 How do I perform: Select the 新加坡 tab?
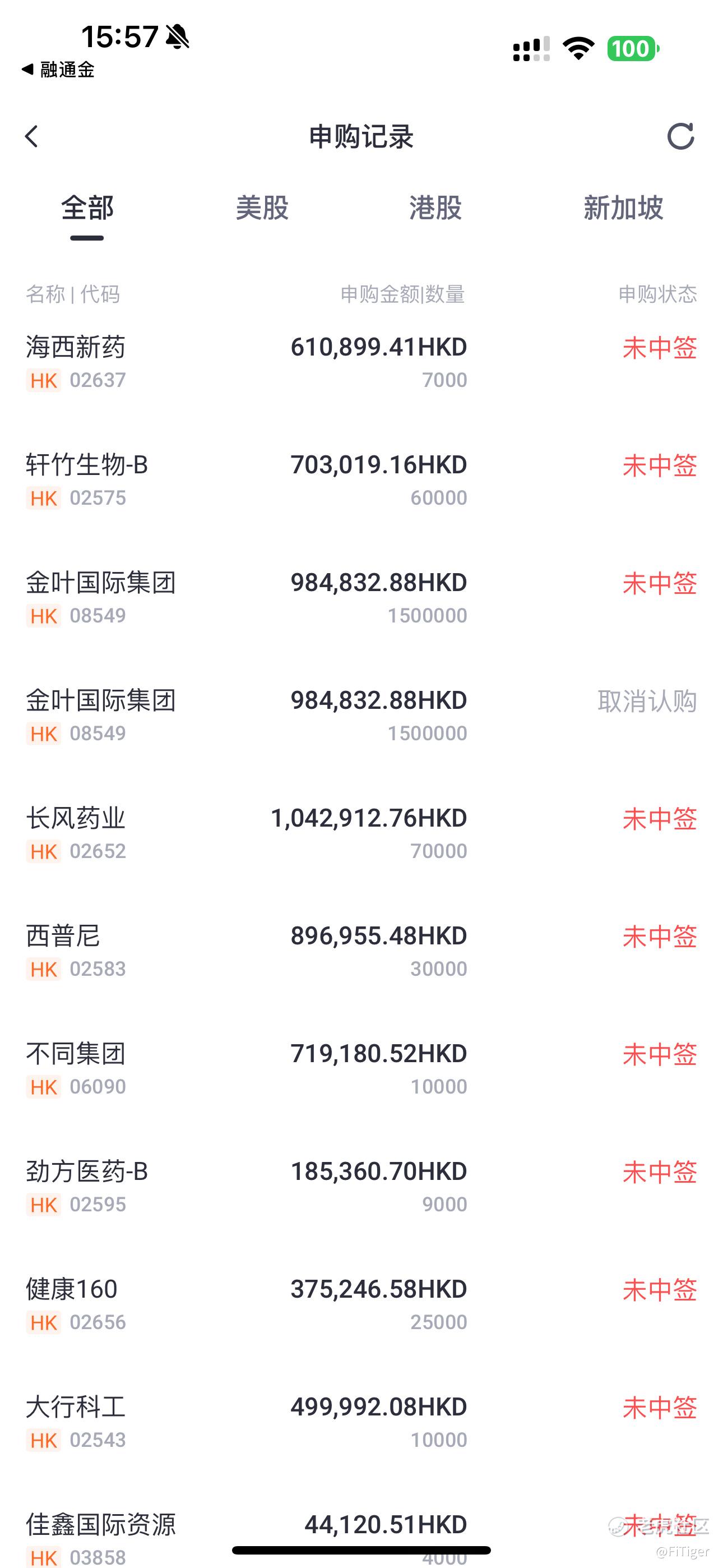(x=623, y=208)
